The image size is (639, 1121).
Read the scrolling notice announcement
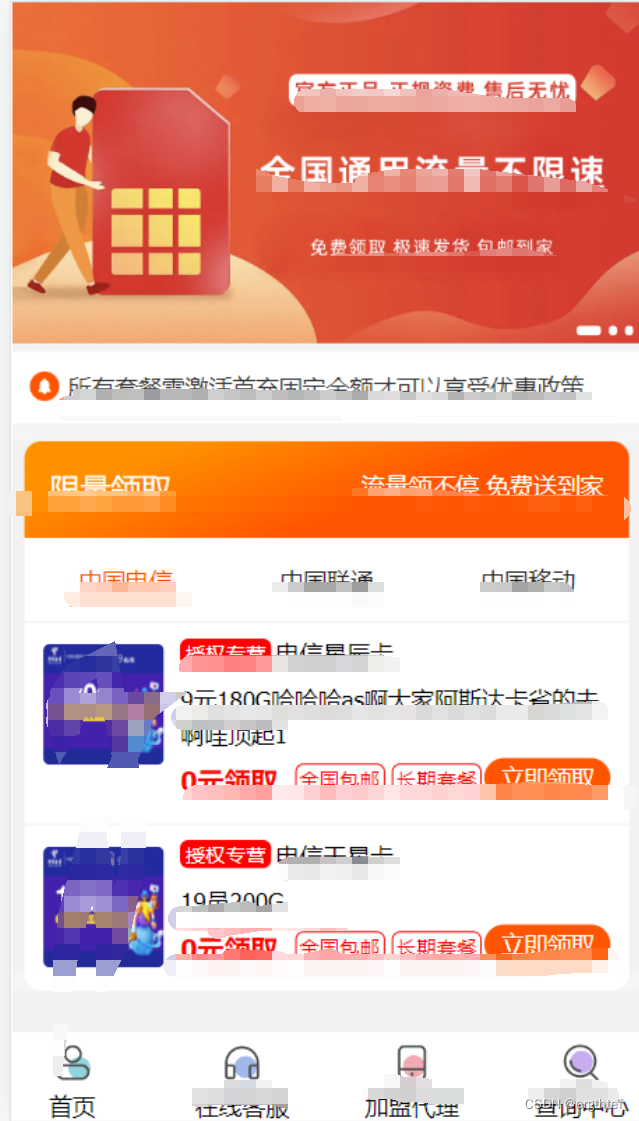tap(325, 386)
